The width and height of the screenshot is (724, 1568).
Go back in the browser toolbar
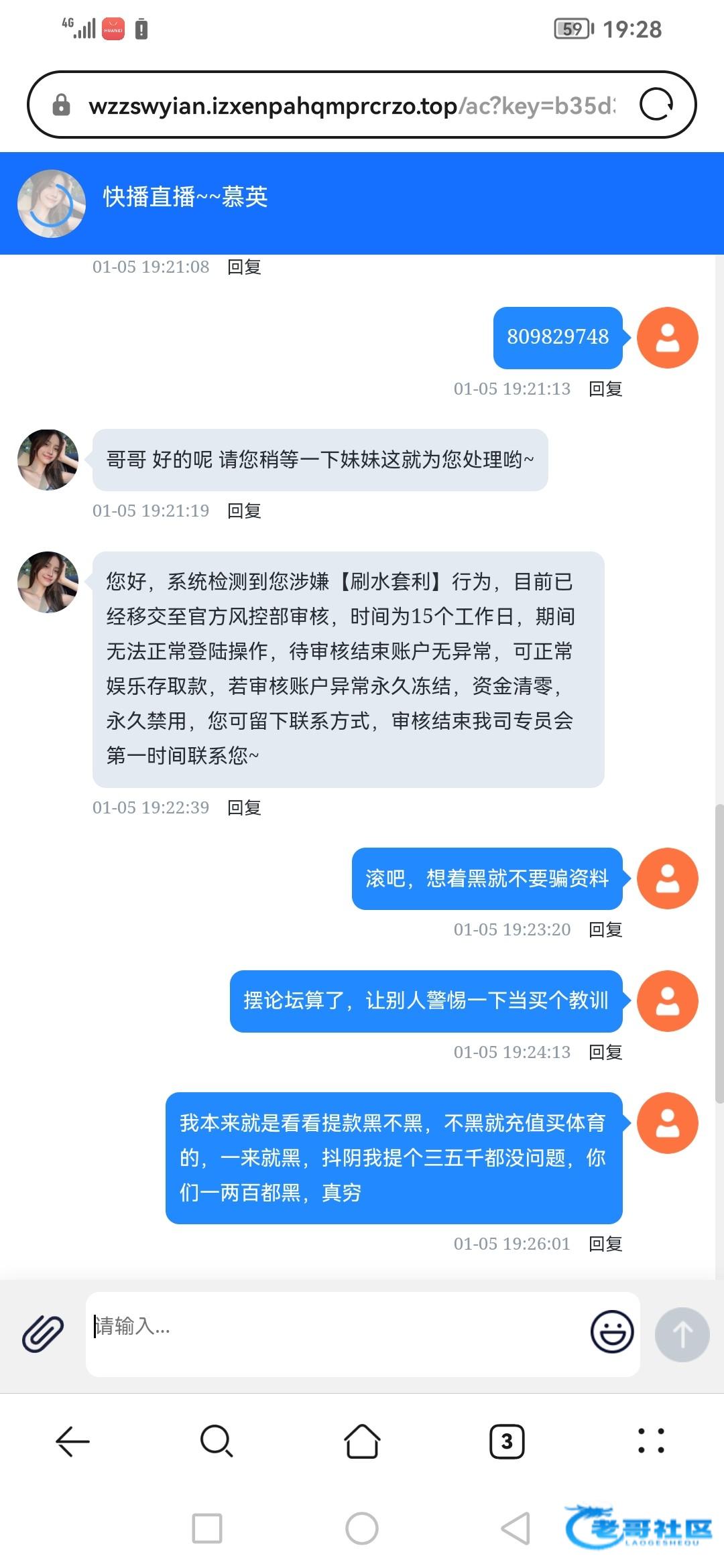(x=72, y=1441)
